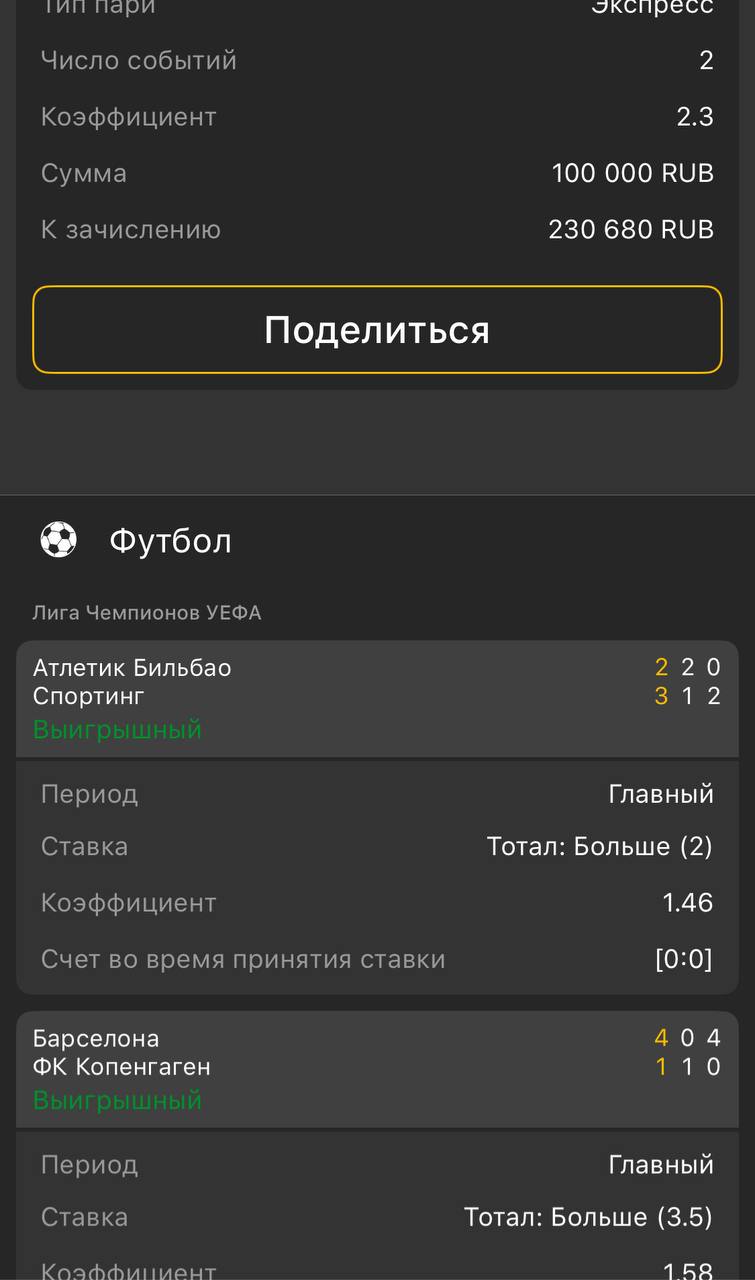Tap the Поделиться button
The image size is (755, 1280).
[377, 330]
